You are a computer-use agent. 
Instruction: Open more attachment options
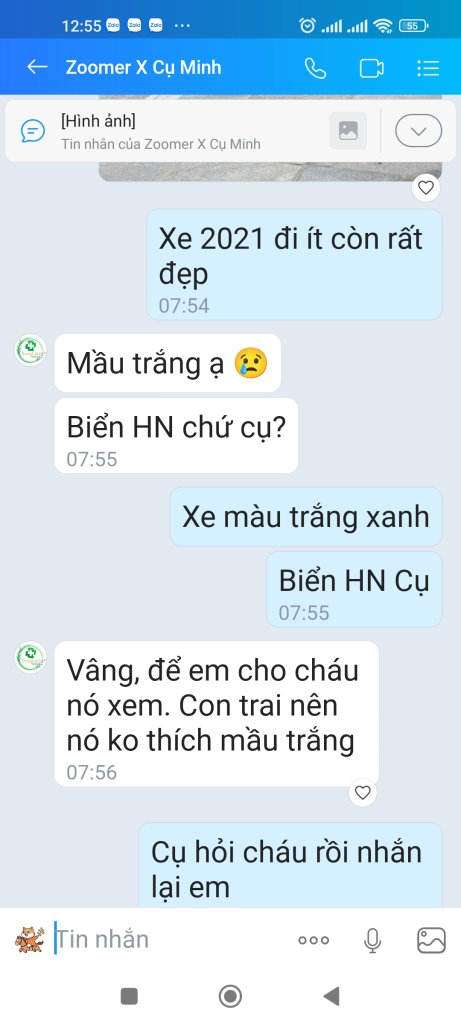coord(313,940)
